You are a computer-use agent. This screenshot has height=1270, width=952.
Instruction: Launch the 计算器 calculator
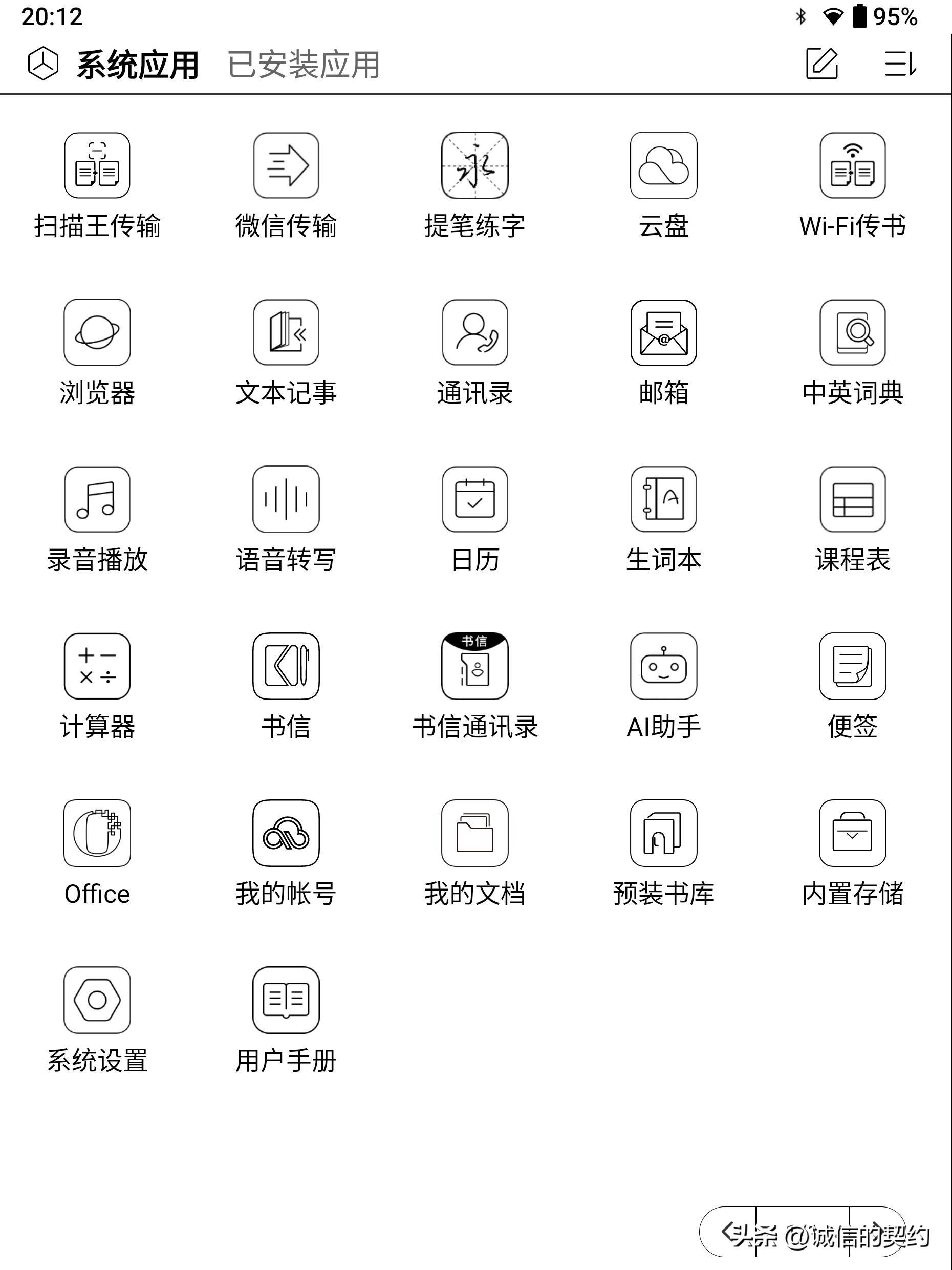[97, 666]
